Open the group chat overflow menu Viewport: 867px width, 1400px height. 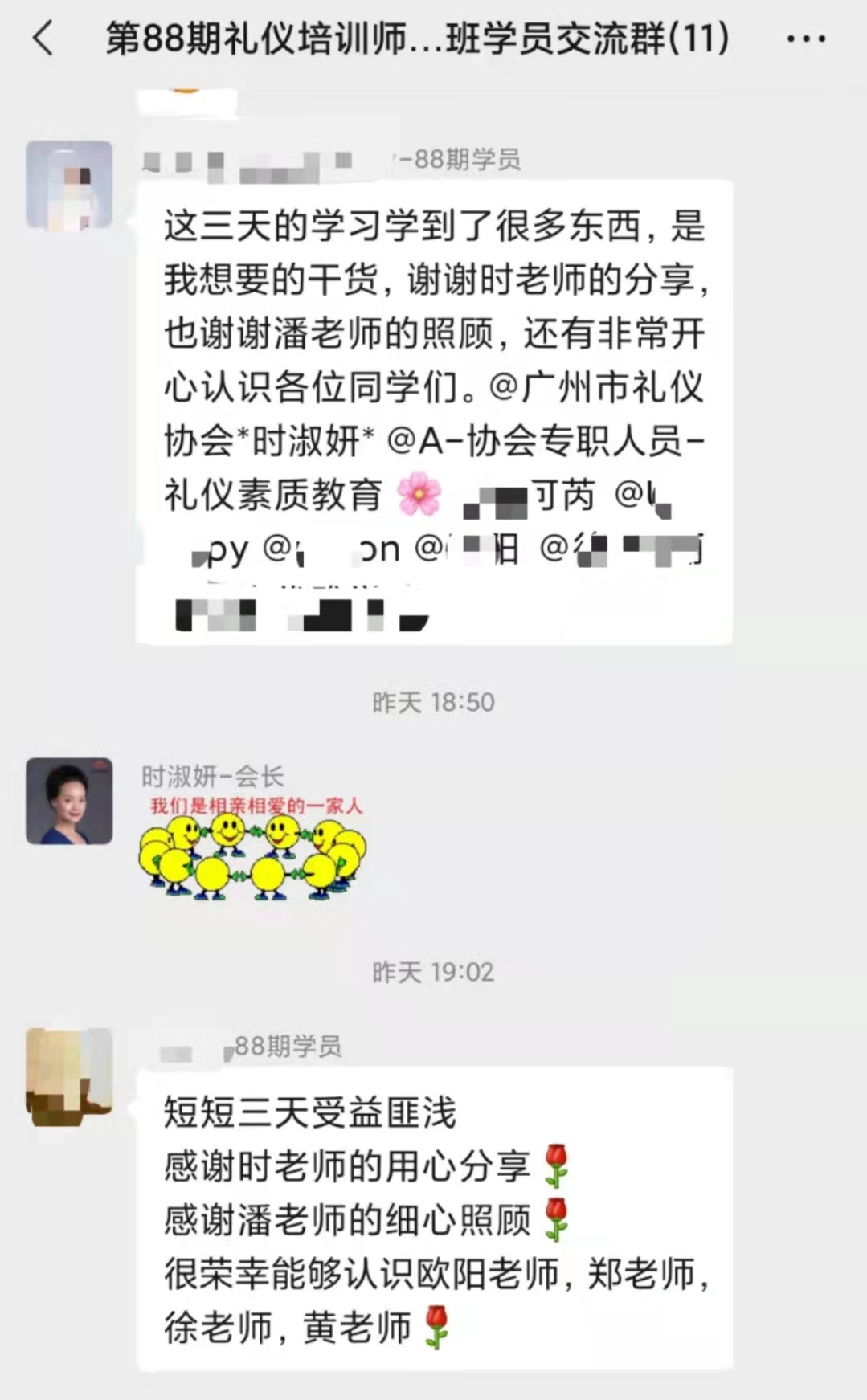(x=806, y=39)
